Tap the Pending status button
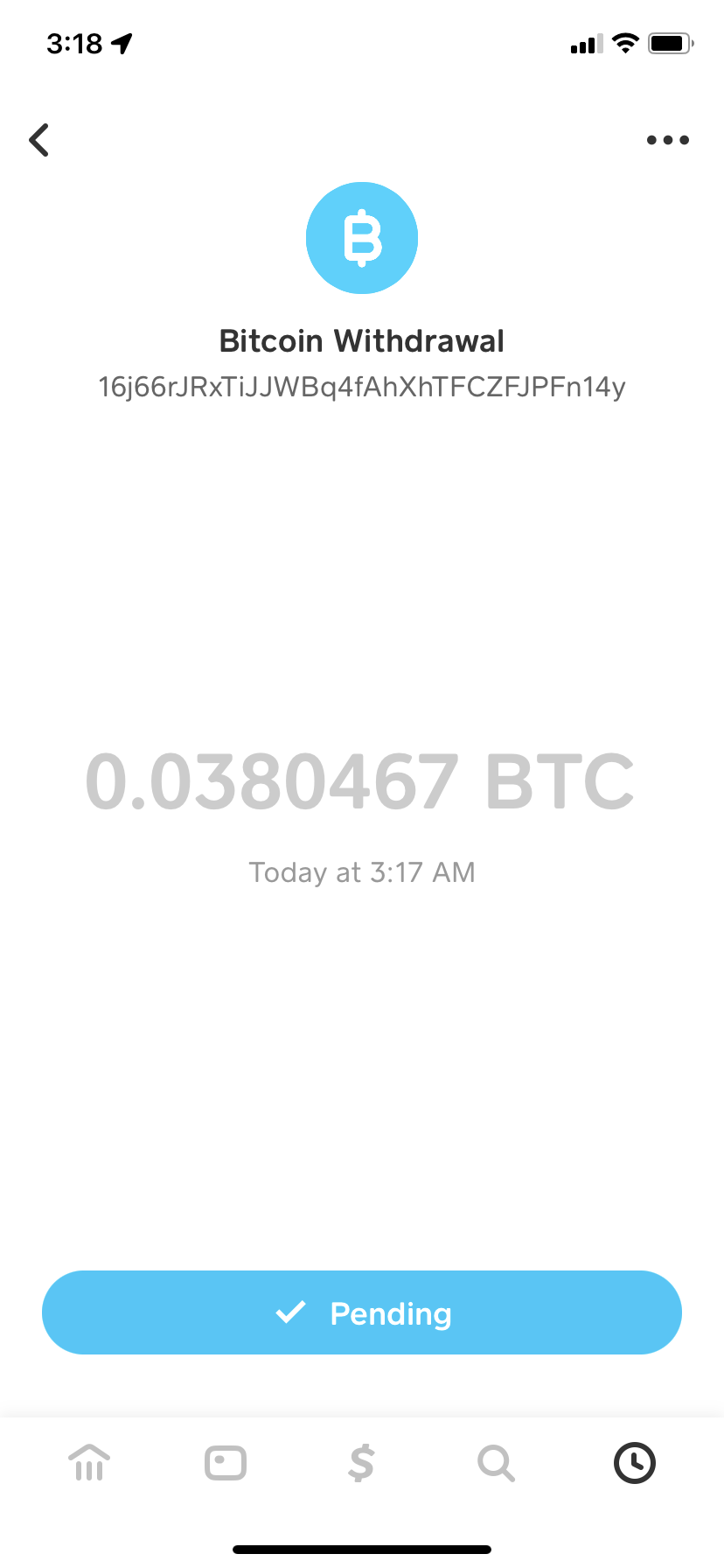The width and height of the screenshot is (724, 1568). click(362, 1312)
